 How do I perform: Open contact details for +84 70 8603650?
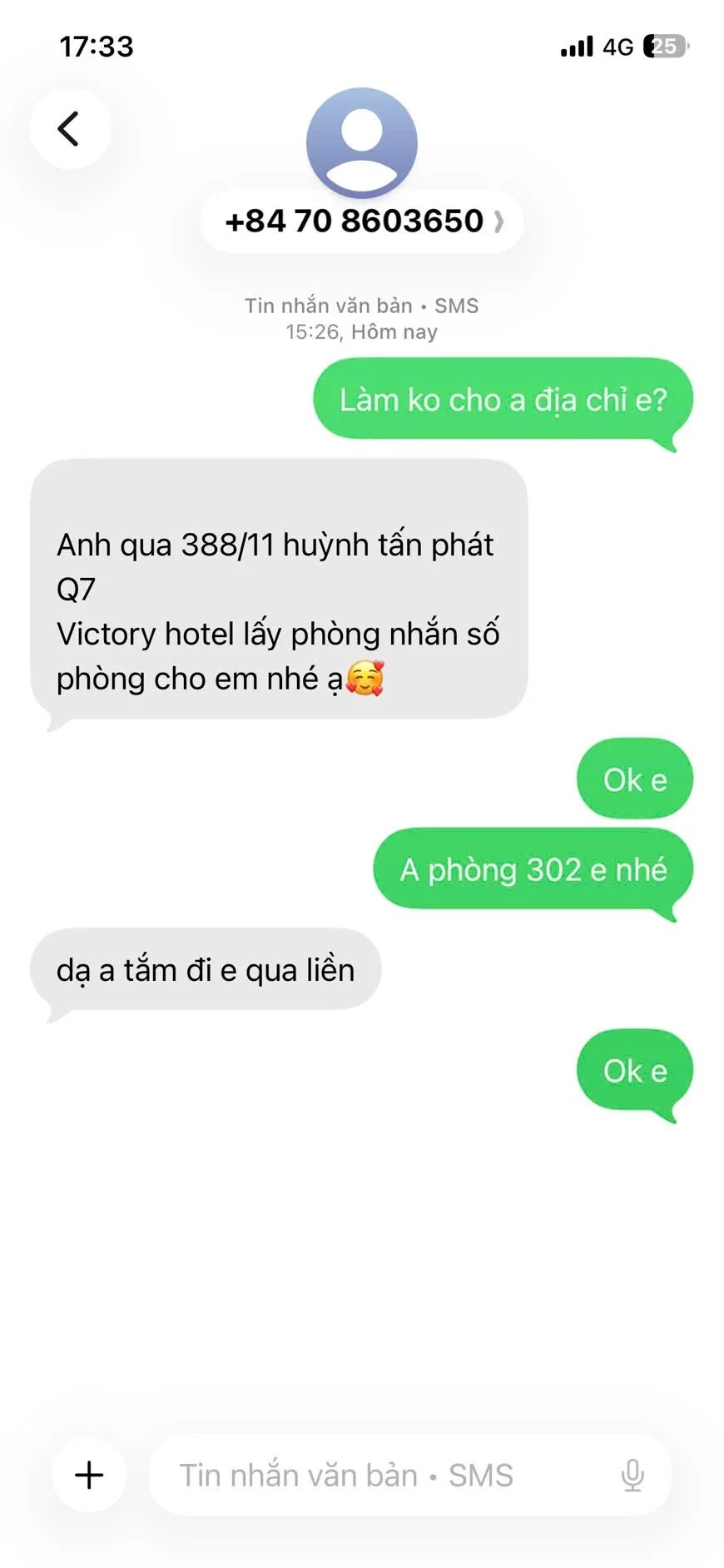pos(362,222)
